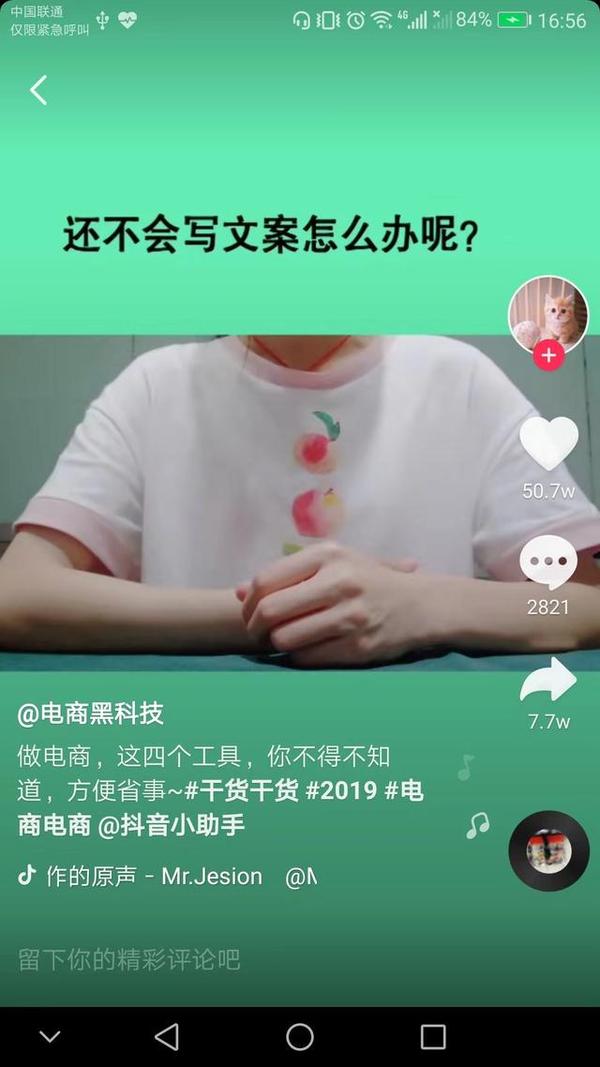The height and width of the screenshot is (1067, 600).
Task: Open the @电商黑科技 profile name
Action: point(91,714)
